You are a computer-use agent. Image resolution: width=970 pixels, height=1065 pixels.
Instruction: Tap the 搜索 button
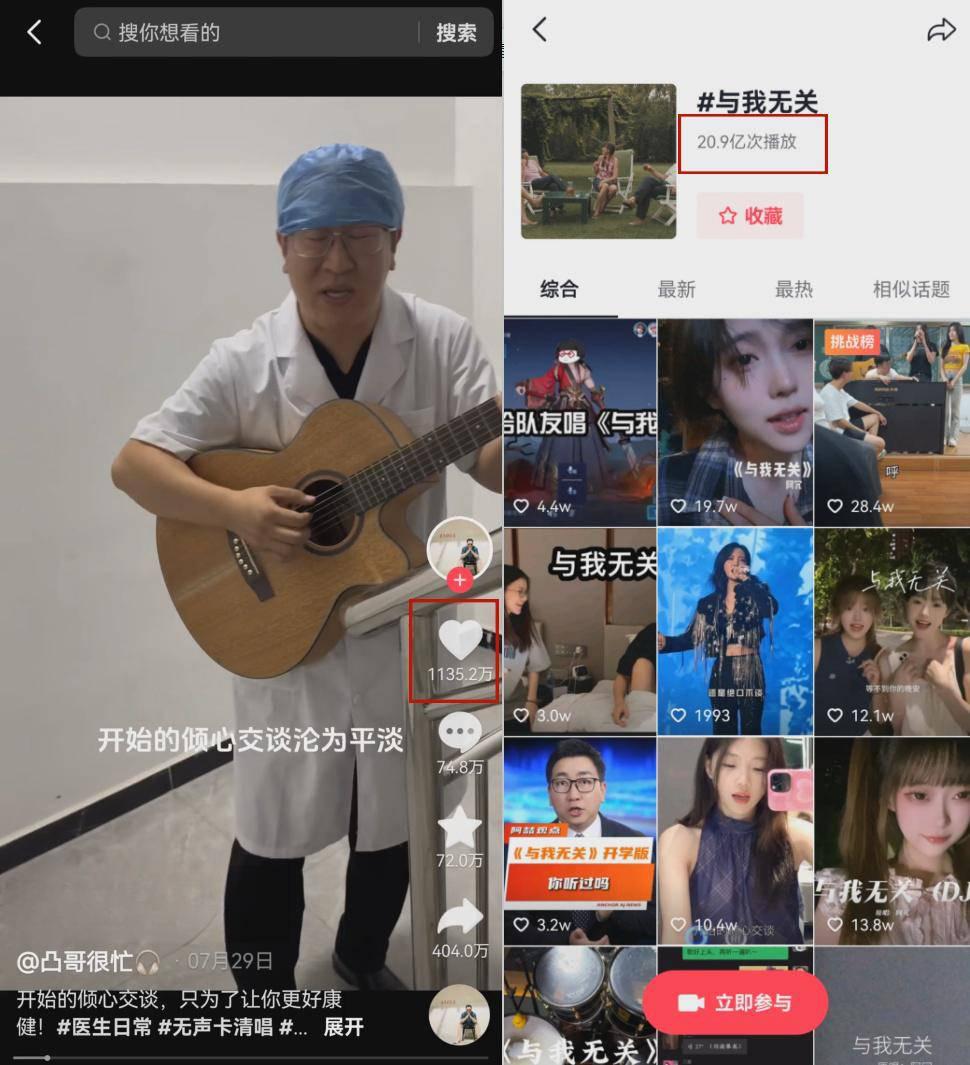[x=456, y=33]
